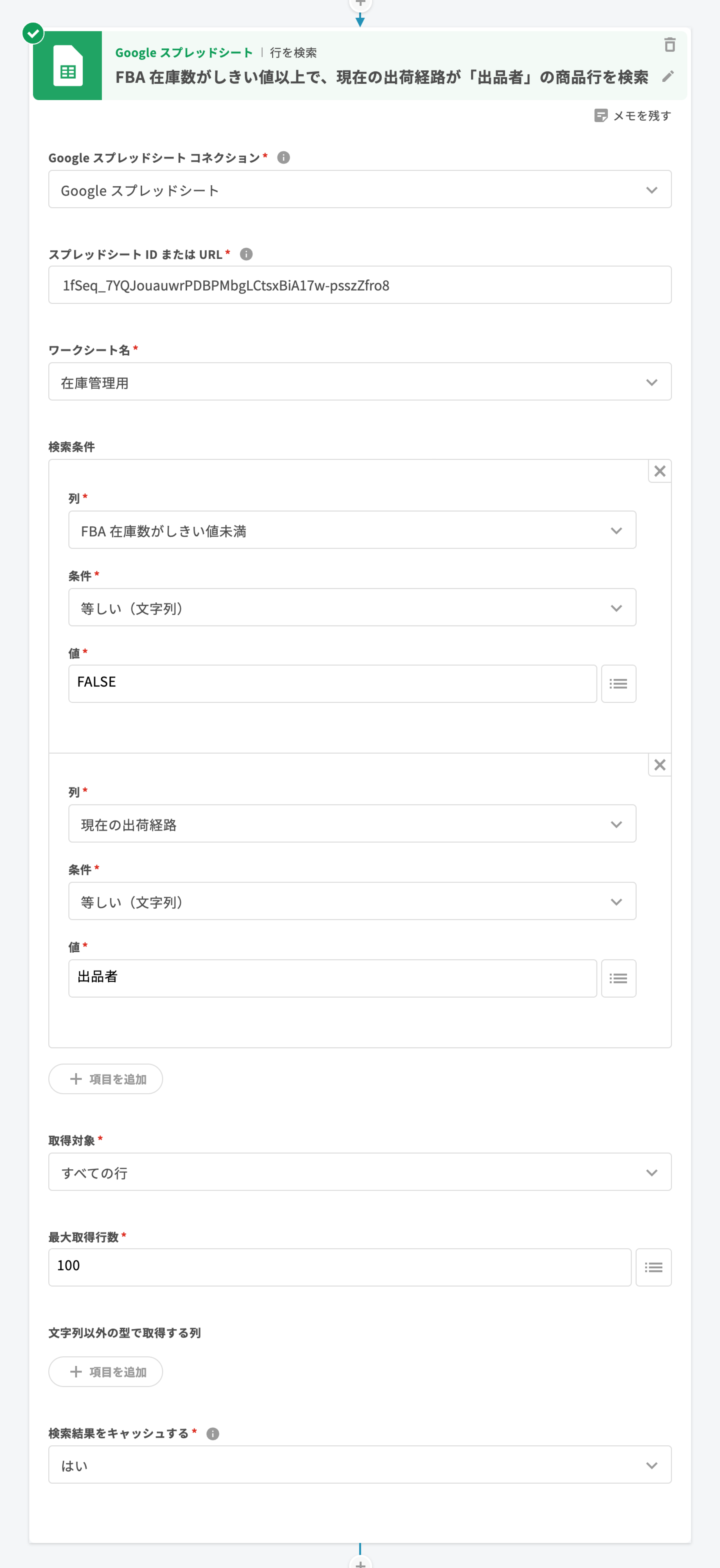Edit the 出品者 value field

[x=332, y=977]
